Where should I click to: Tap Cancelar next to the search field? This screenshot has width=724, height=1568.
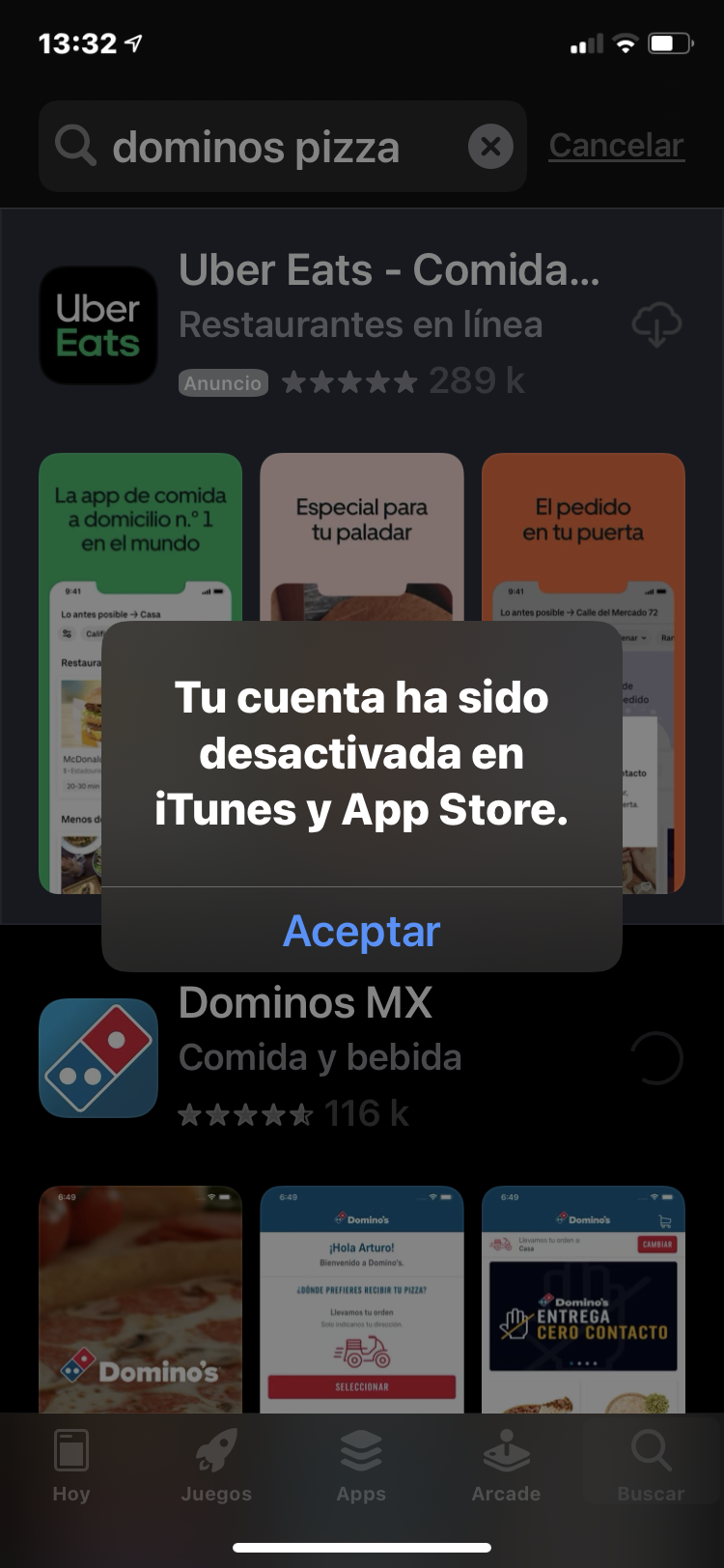coord(616,146)
